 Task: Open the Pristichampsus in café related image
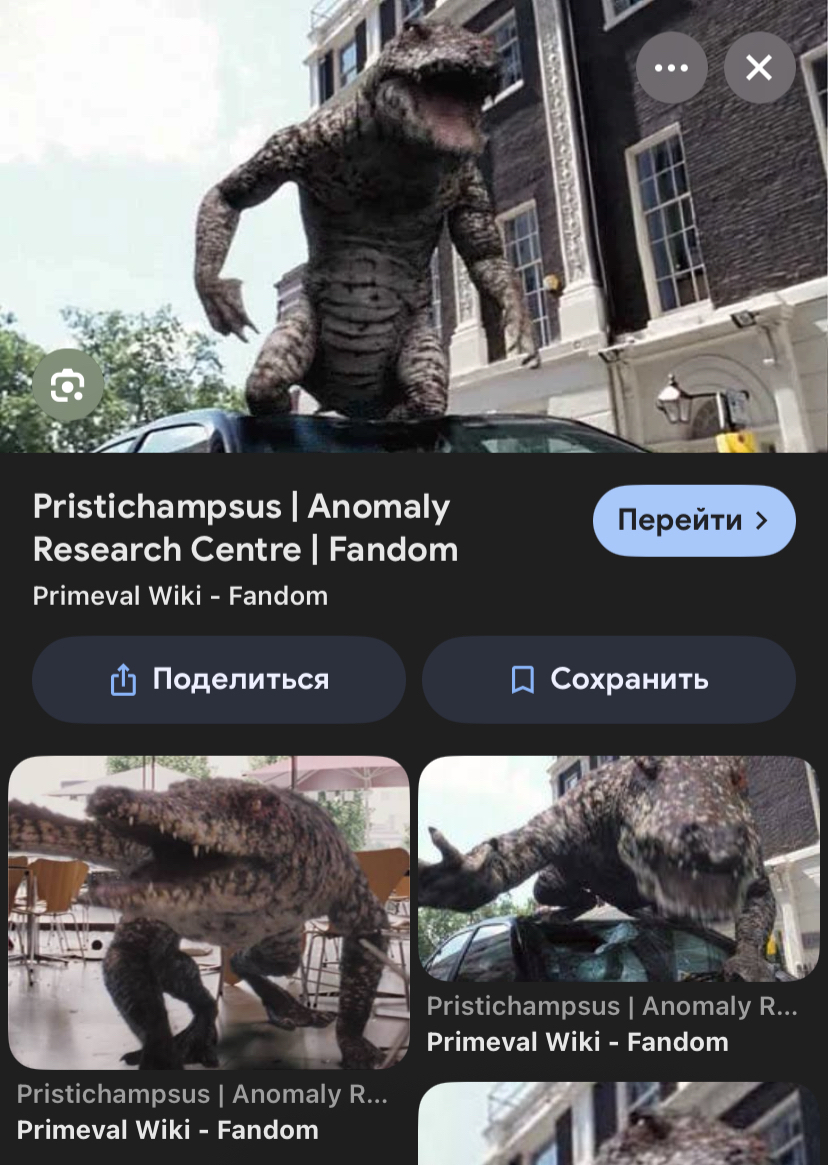(x=208, y=912)
